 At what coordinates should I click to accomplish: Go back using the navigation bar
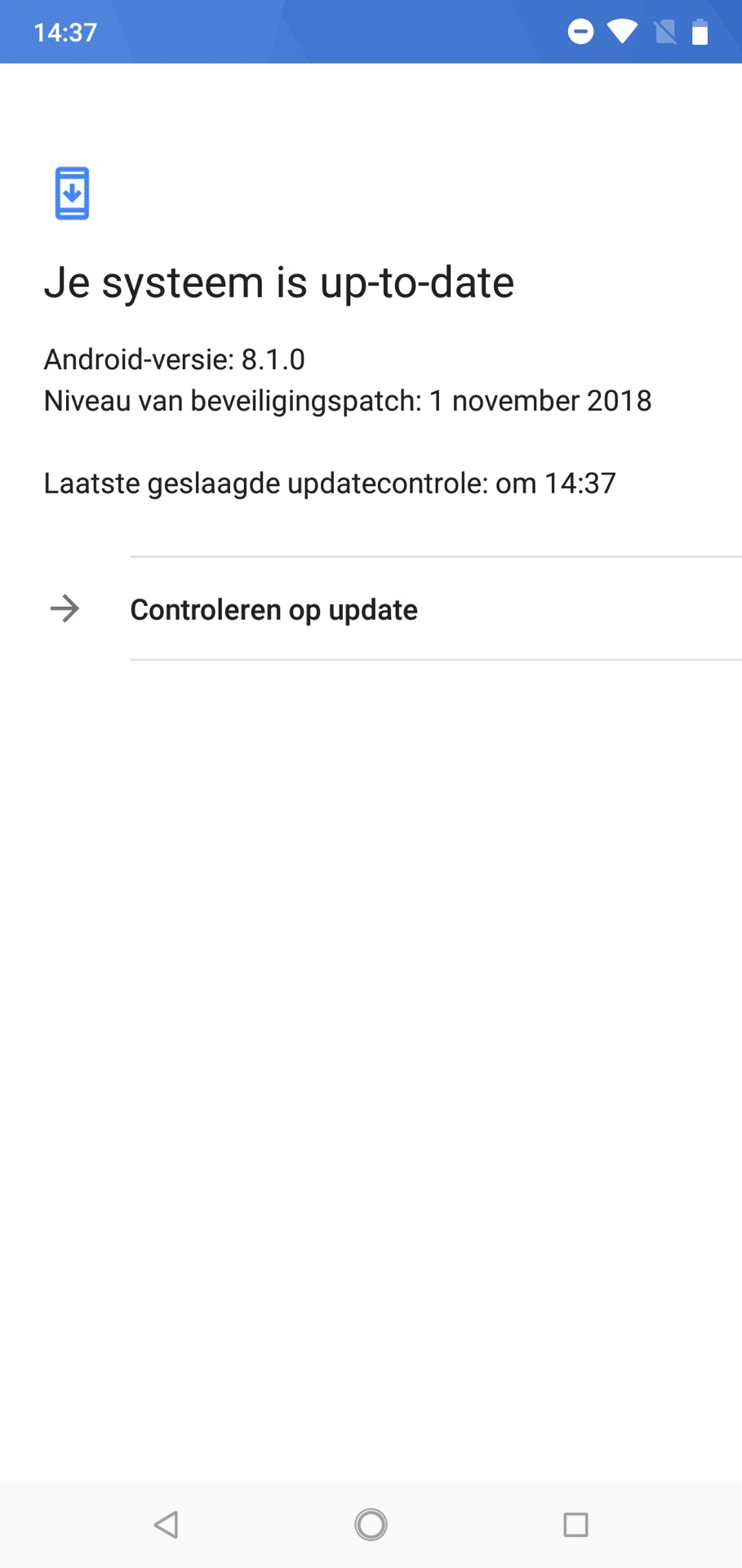[167, 1524]
